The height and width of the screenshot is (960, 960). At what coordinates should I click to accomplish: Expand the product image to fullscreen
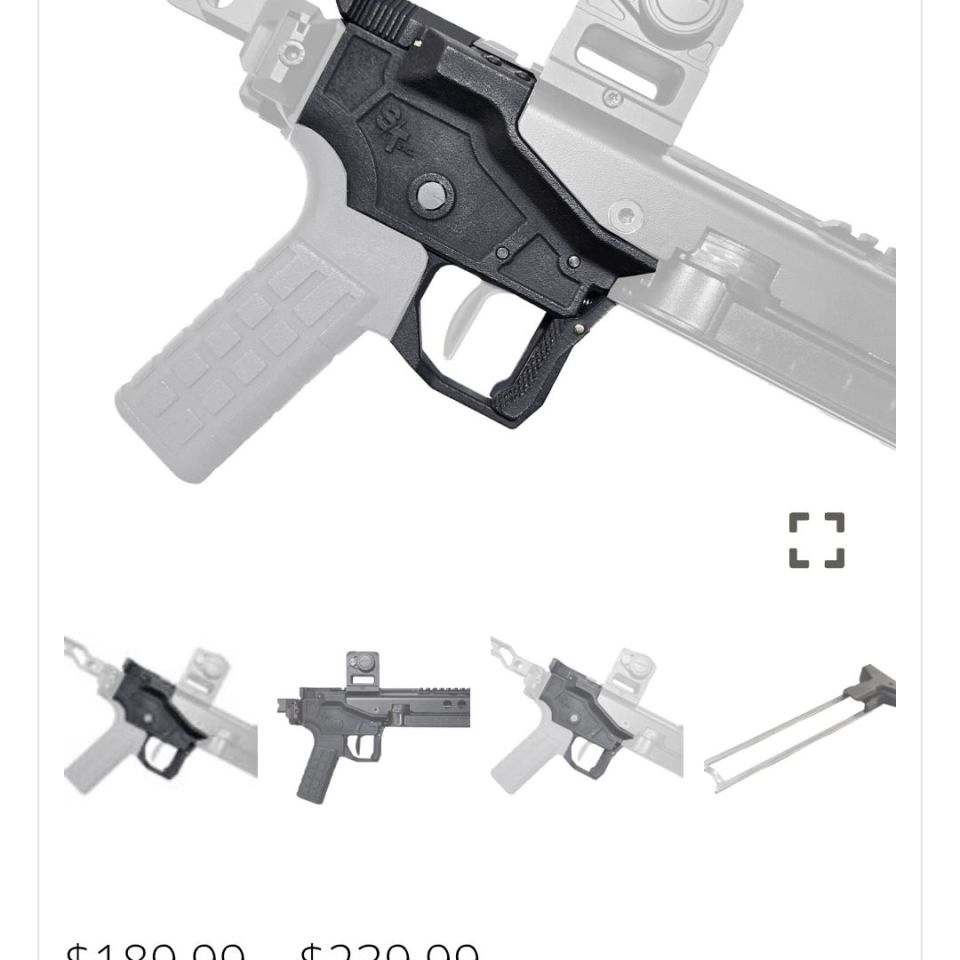pyautogui.click(x=816, y=540)
